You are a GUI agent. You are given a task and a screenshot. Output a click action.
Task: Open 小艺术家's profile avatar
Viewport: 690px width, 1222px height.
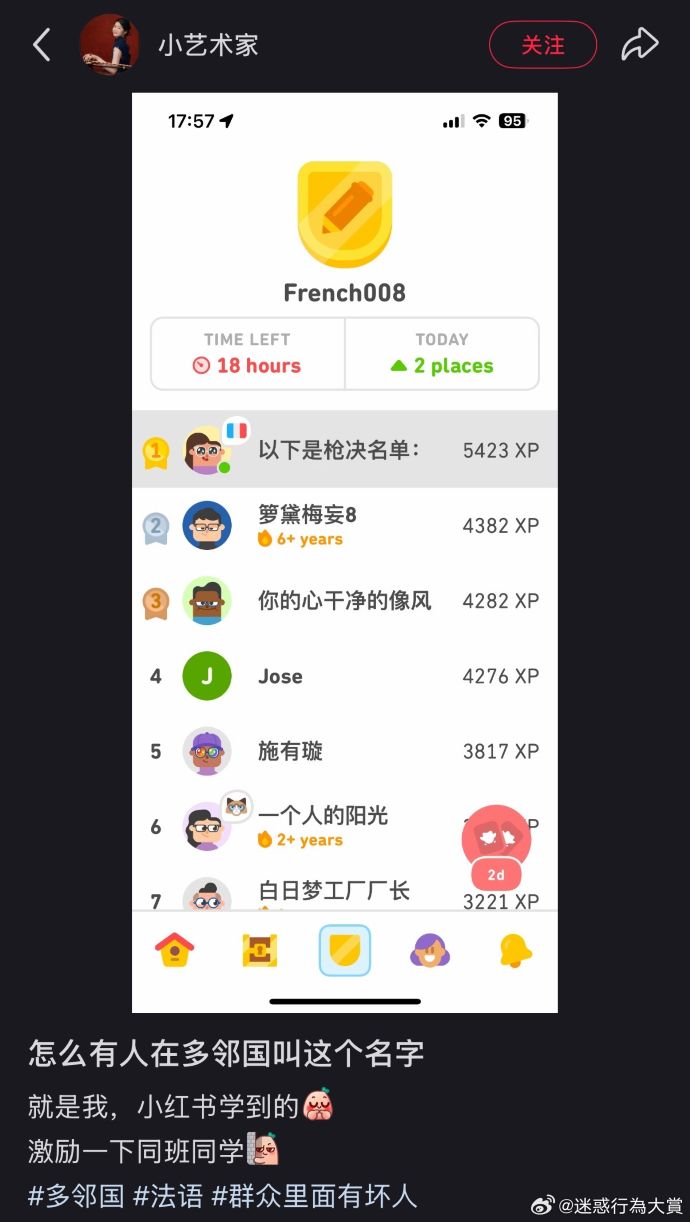pos(109,45)
